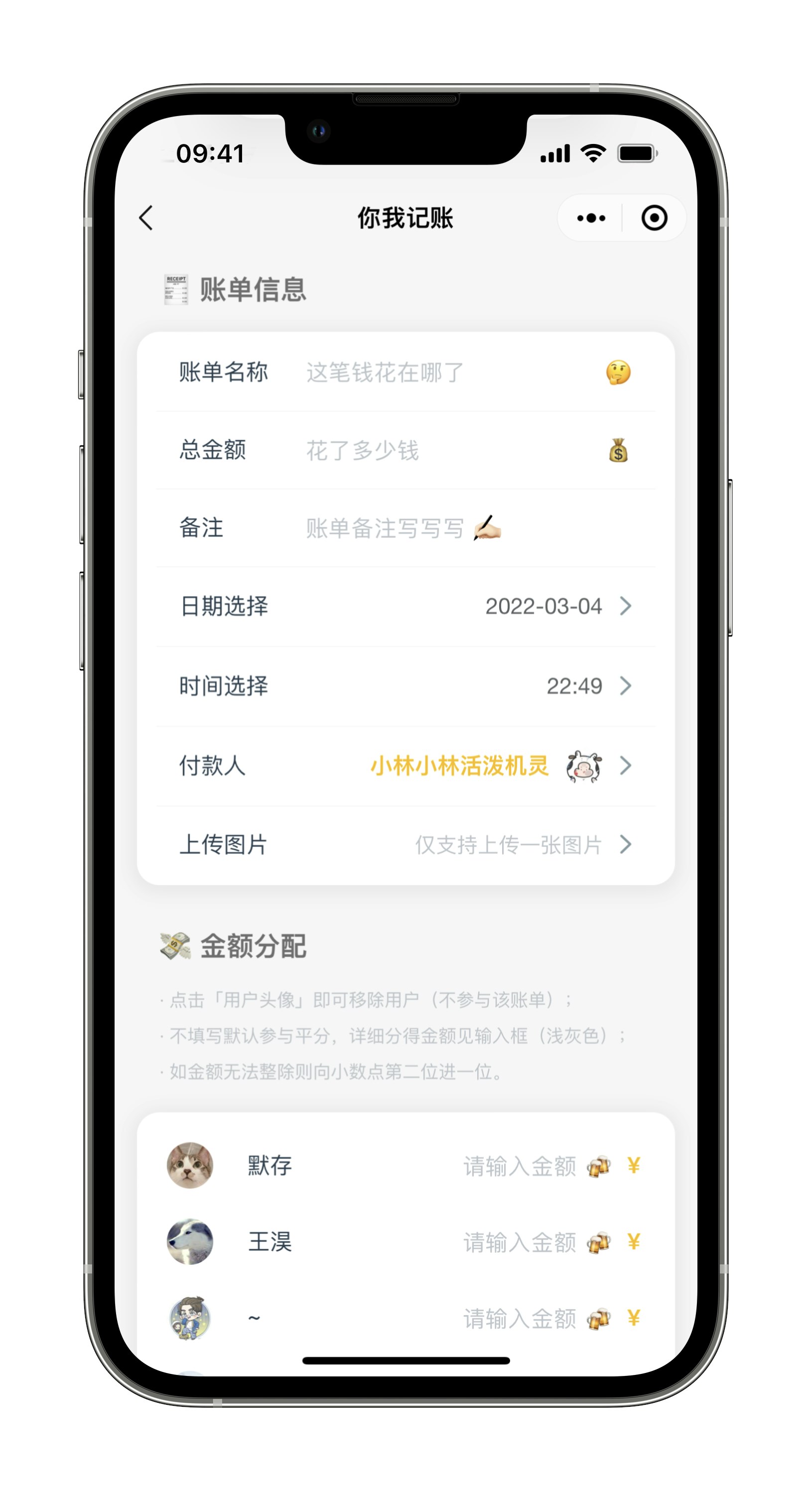Screen dimensions: 812x1491
Task: Tap 王淏's avatar to remove them
Action: coord(190,1241)
